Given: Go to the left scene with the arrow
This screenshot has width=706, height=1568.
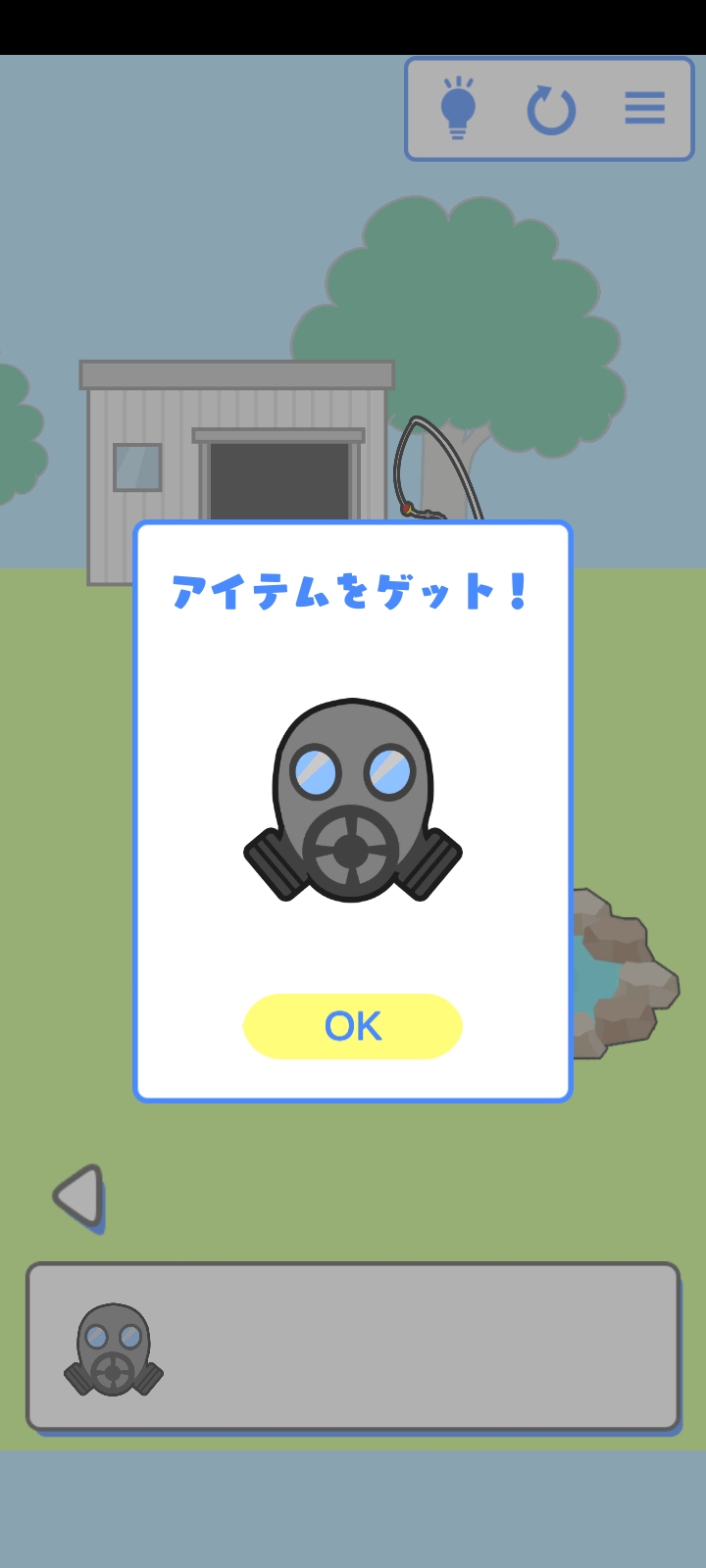Looking at the screenshot, I should click(x=78, y=1197).
